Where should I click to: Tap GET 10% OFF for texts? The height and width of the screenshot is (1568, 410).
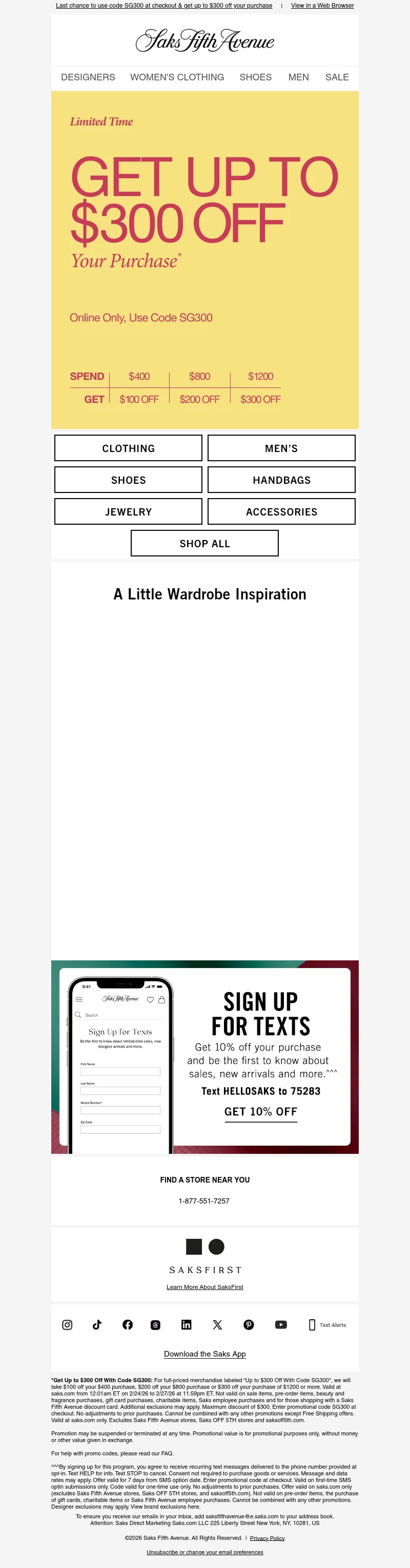[x=261, y=1111]
